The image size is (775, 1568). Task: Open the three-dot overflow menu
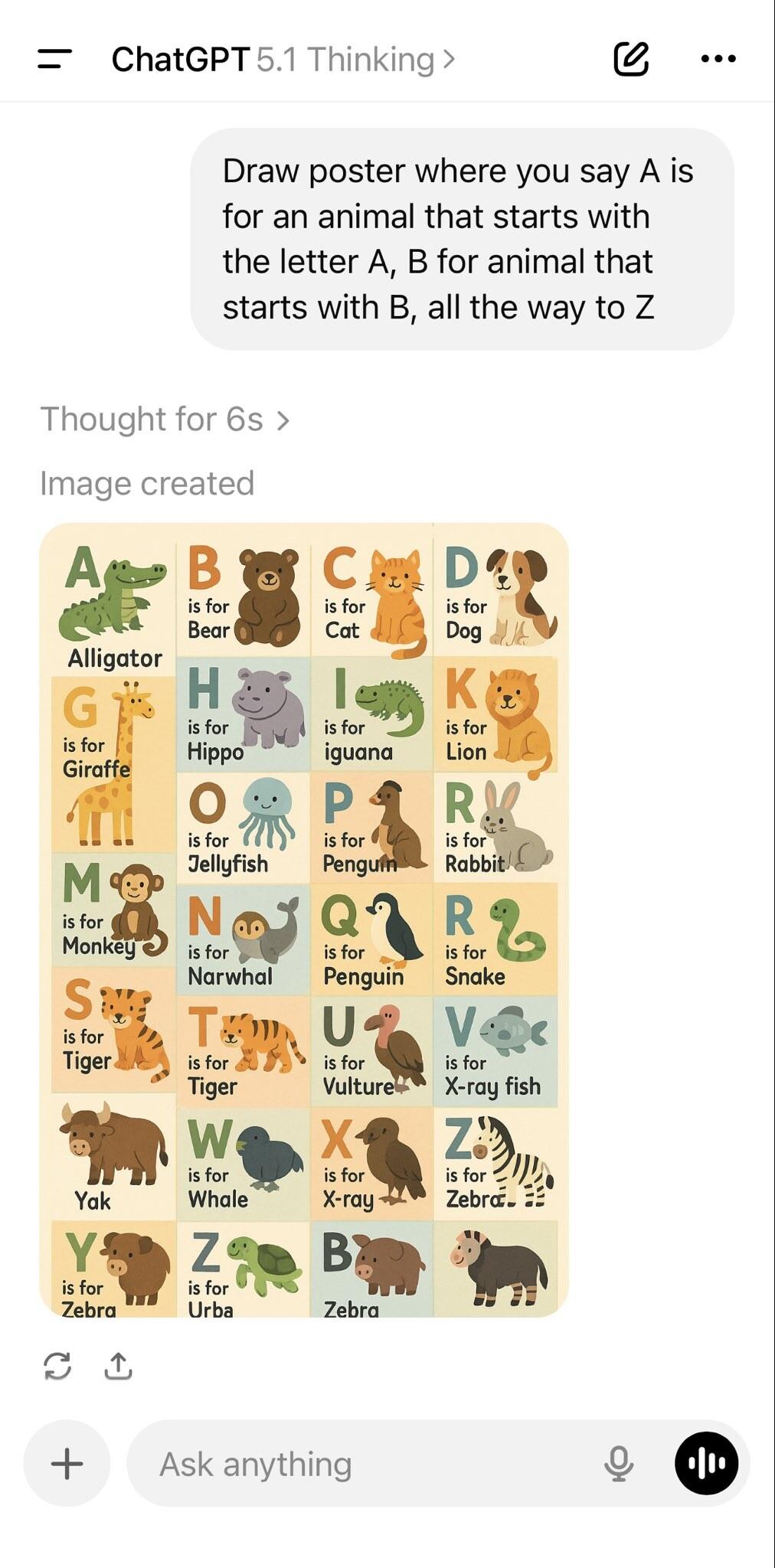click(718, 59)
